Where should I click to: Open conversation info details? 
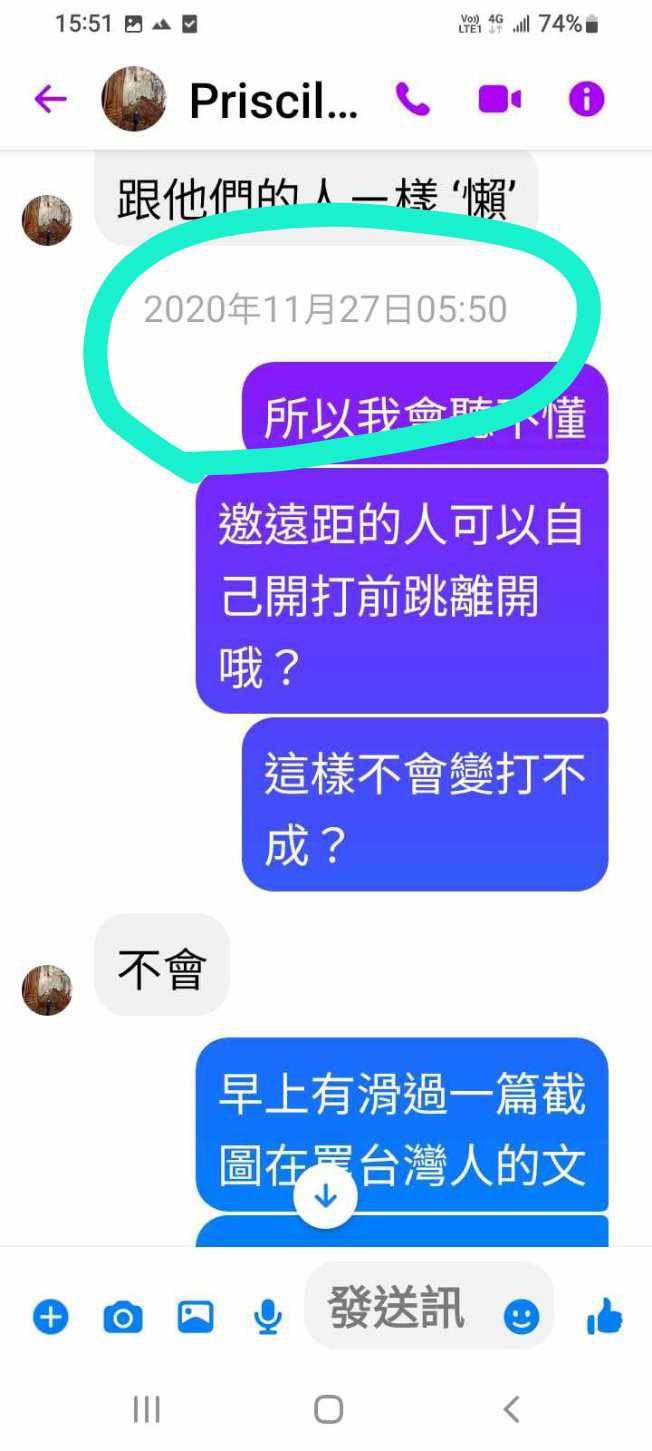click(x=587, y=99)
